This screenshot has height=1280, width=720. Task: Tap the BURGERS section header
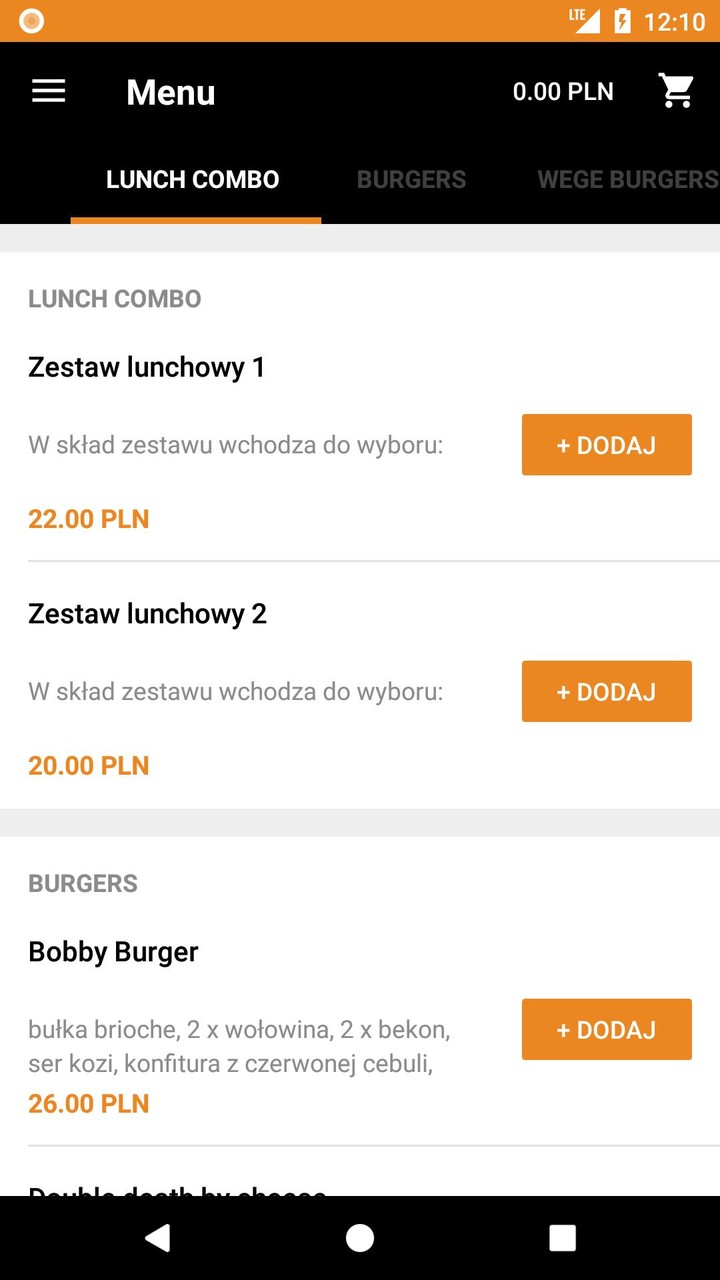pyautogui.click(x=83, y=883)
